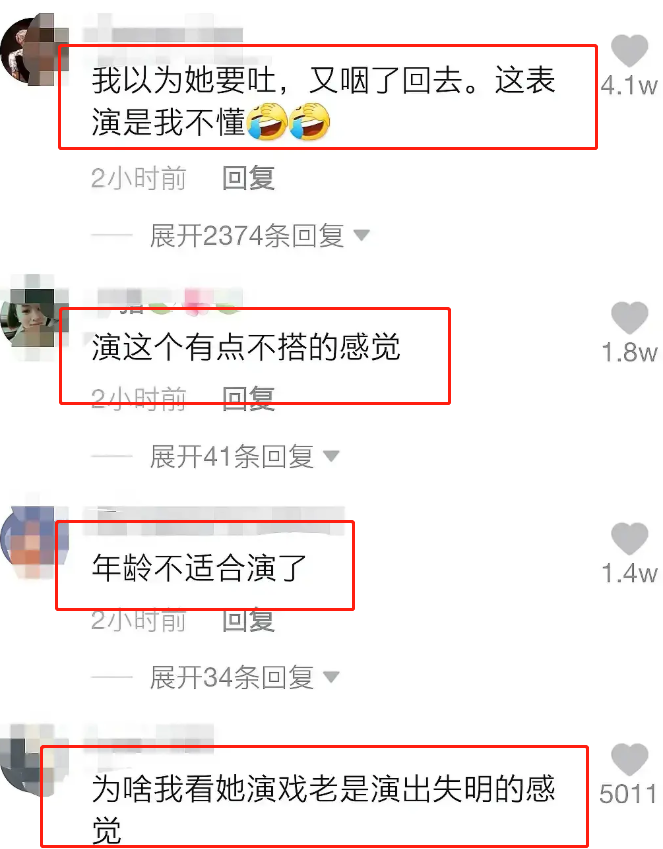The height and width of the screenshot is (849, 663).
Task: Expand the 34 replies
Action: coord(244,678)
